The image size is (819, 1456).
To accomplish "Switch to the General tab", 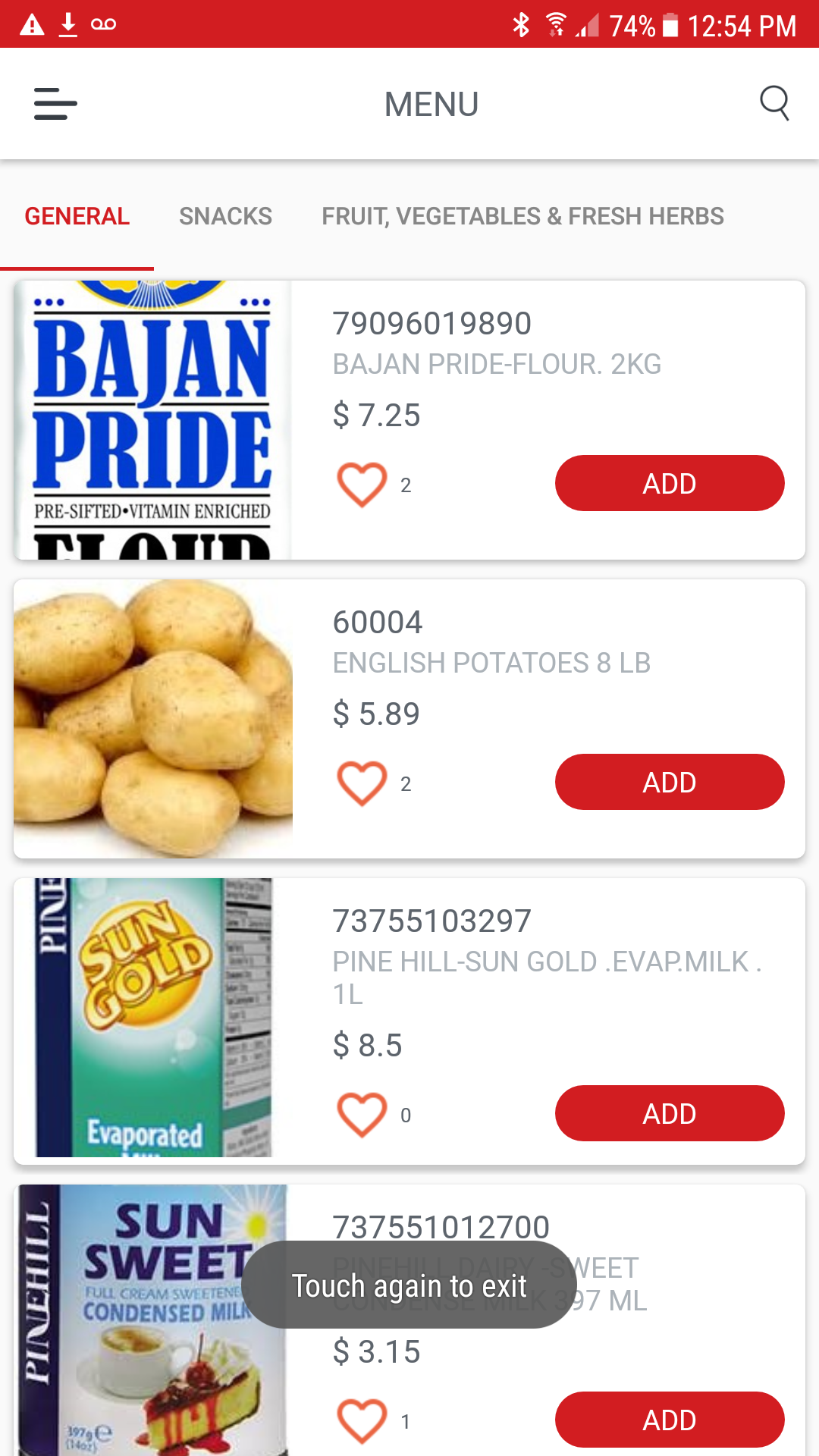I will tap(77, 216).
